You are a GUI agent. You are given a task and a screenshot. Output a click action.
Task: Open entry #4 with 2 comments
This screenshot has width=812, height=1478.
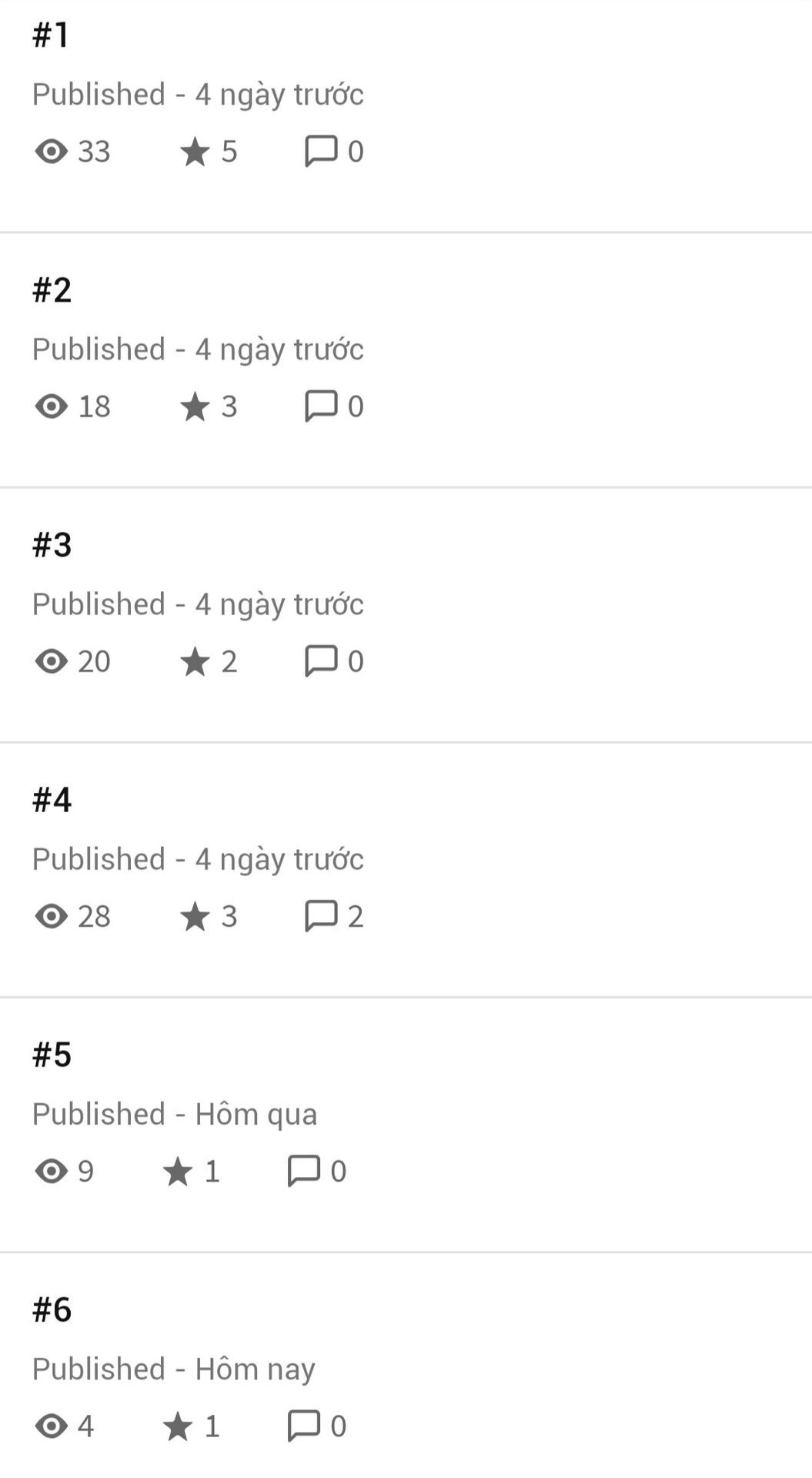tap(406, 870)
